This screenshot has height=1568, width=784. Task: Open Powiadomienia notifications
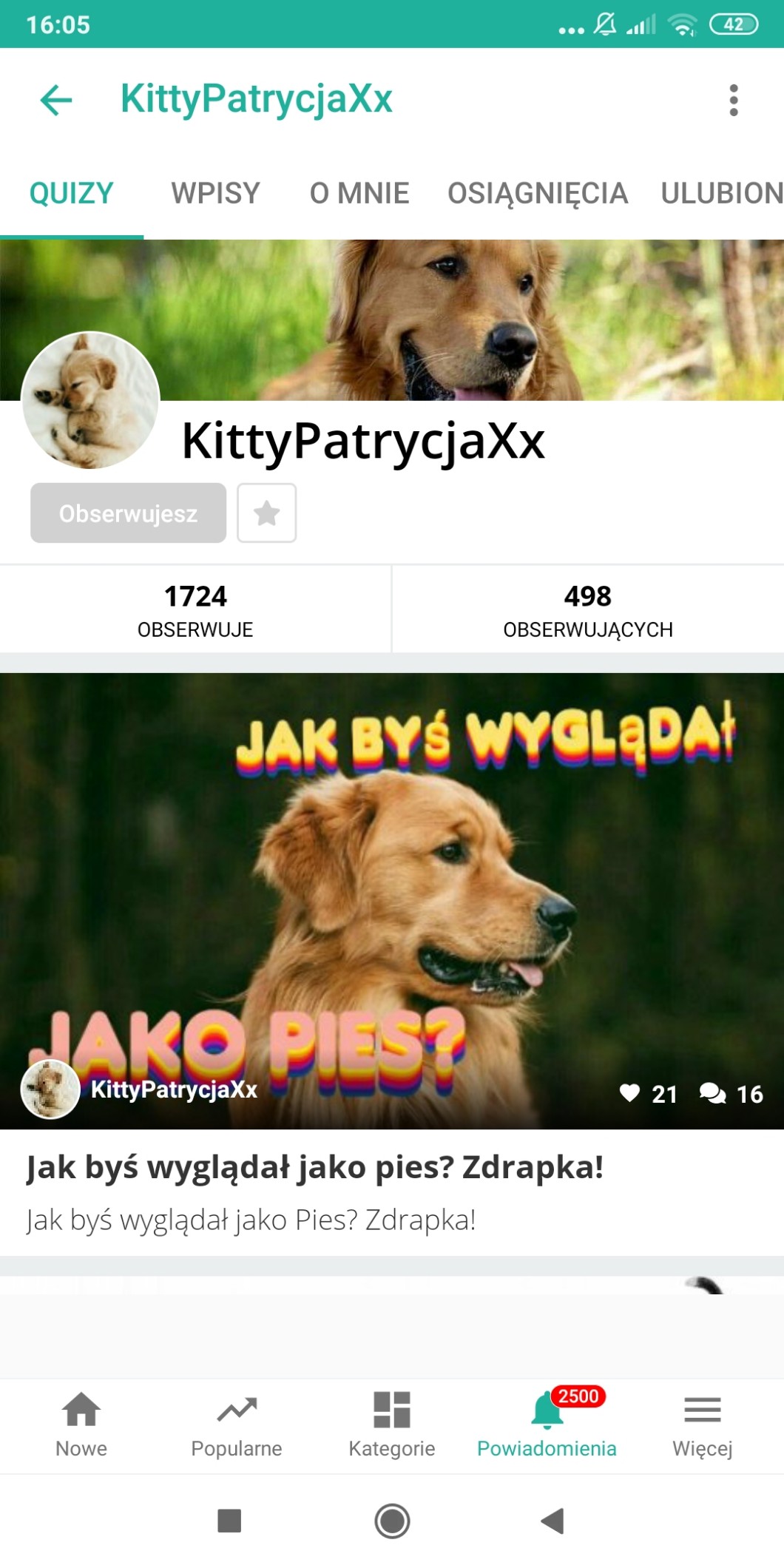click(547, 1425)
